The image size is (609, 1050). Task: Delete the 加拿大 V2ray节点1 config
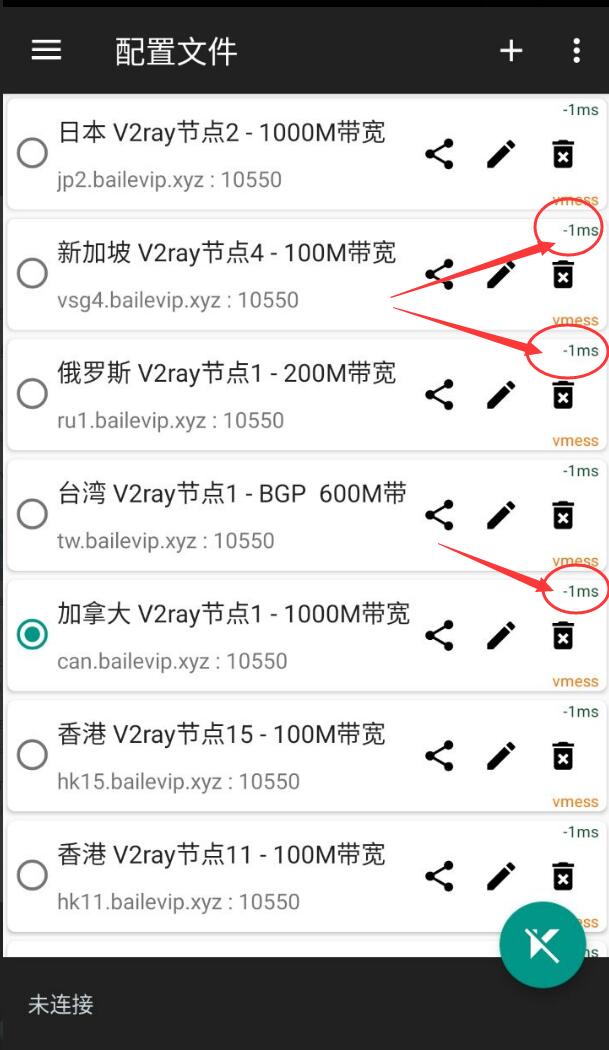pos(563,635)
